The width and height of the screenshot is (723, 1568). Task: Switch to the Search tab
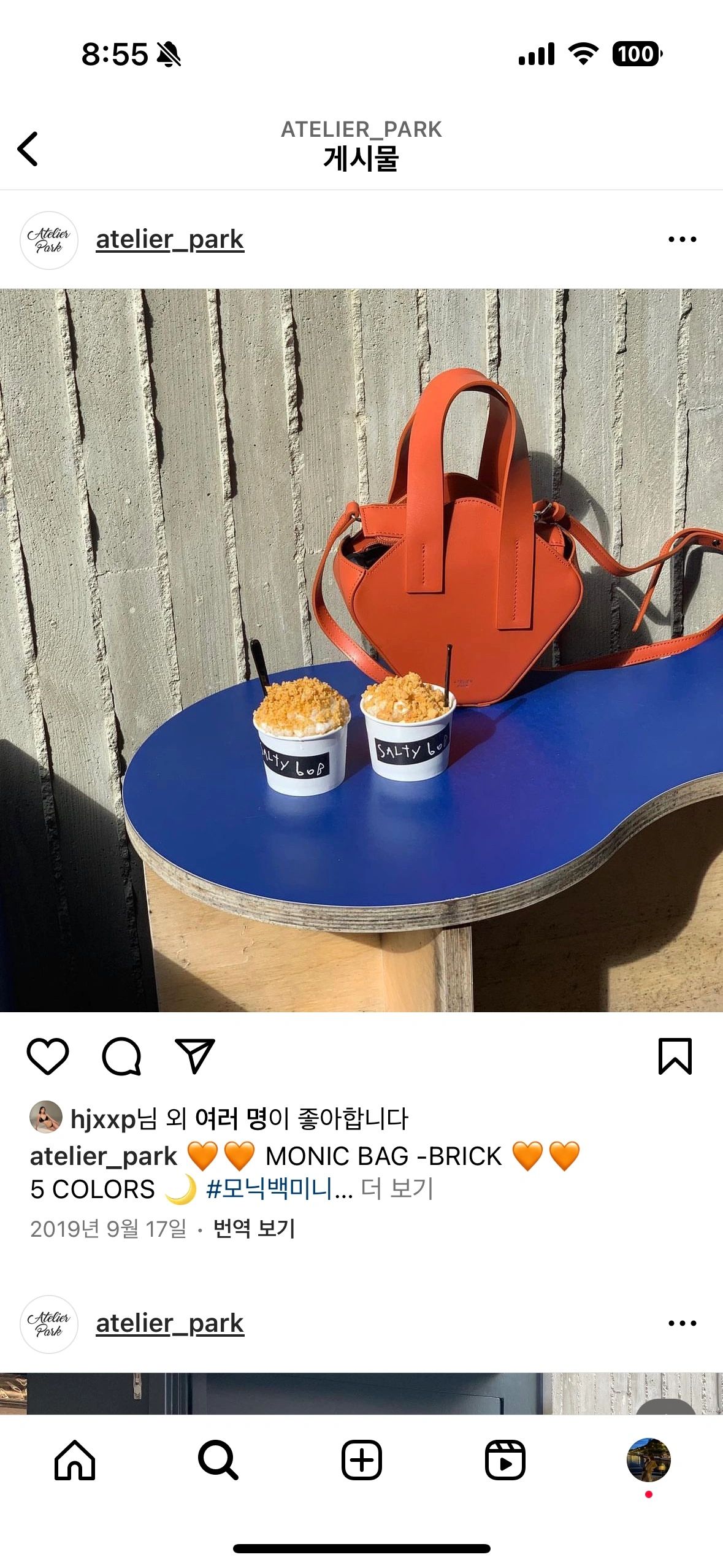tap(218, 1460)
